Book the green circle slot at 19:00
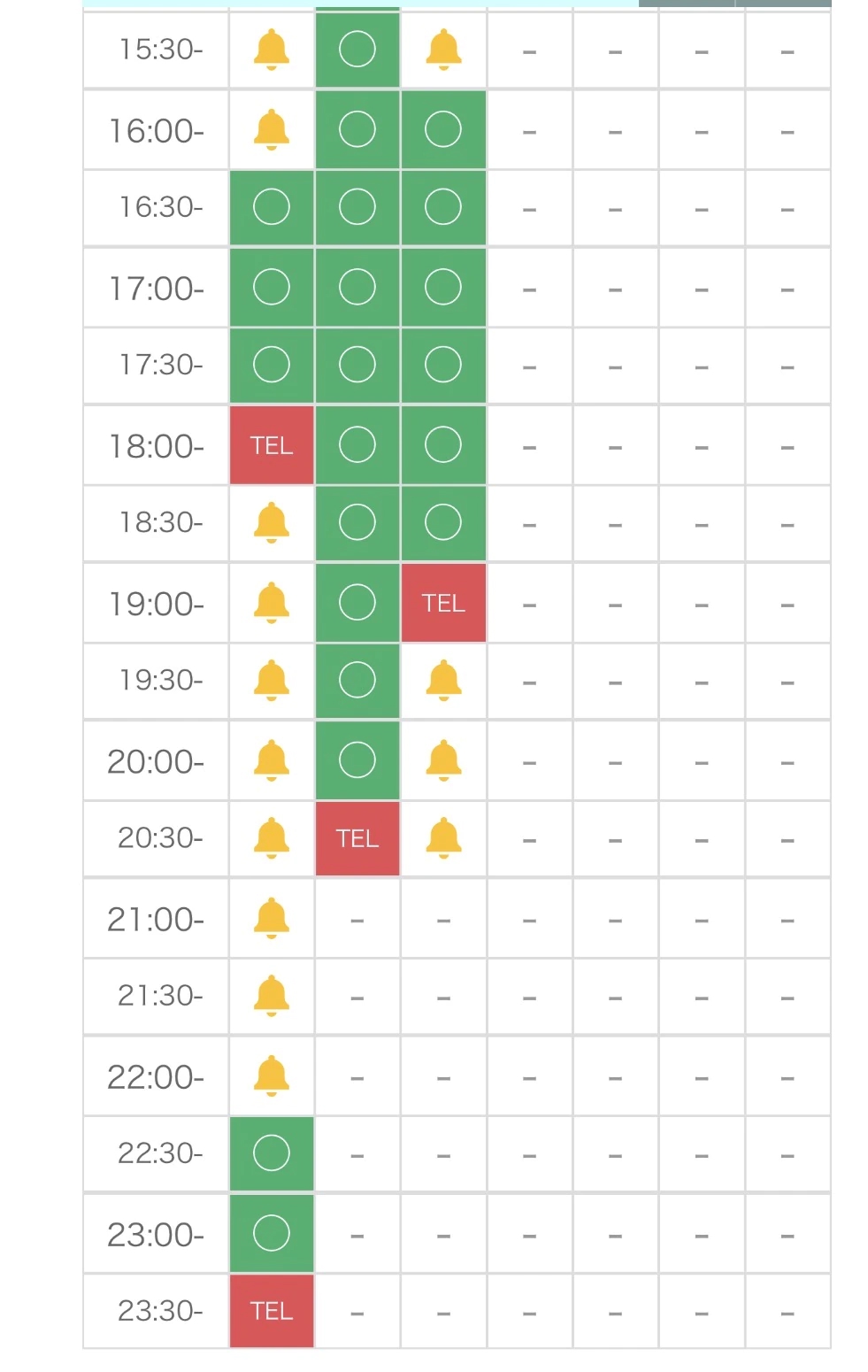This screenshot has height=1372, width=868. (357, 603)
